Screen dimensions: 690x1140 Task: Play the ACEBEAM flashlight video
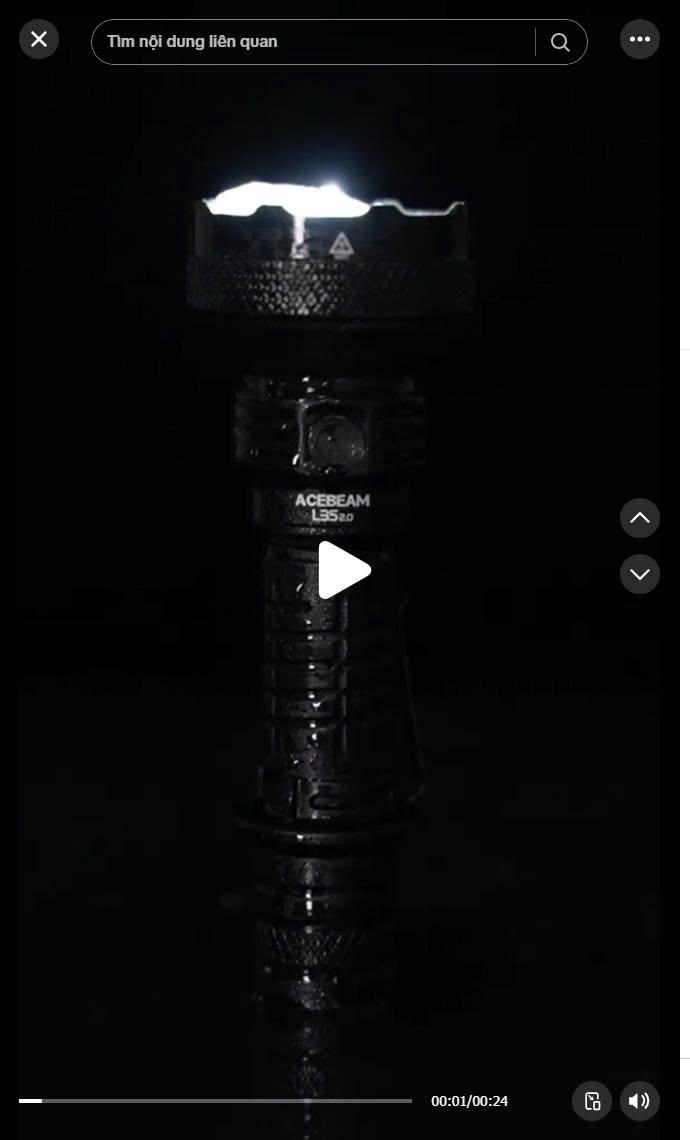[344, 570]
